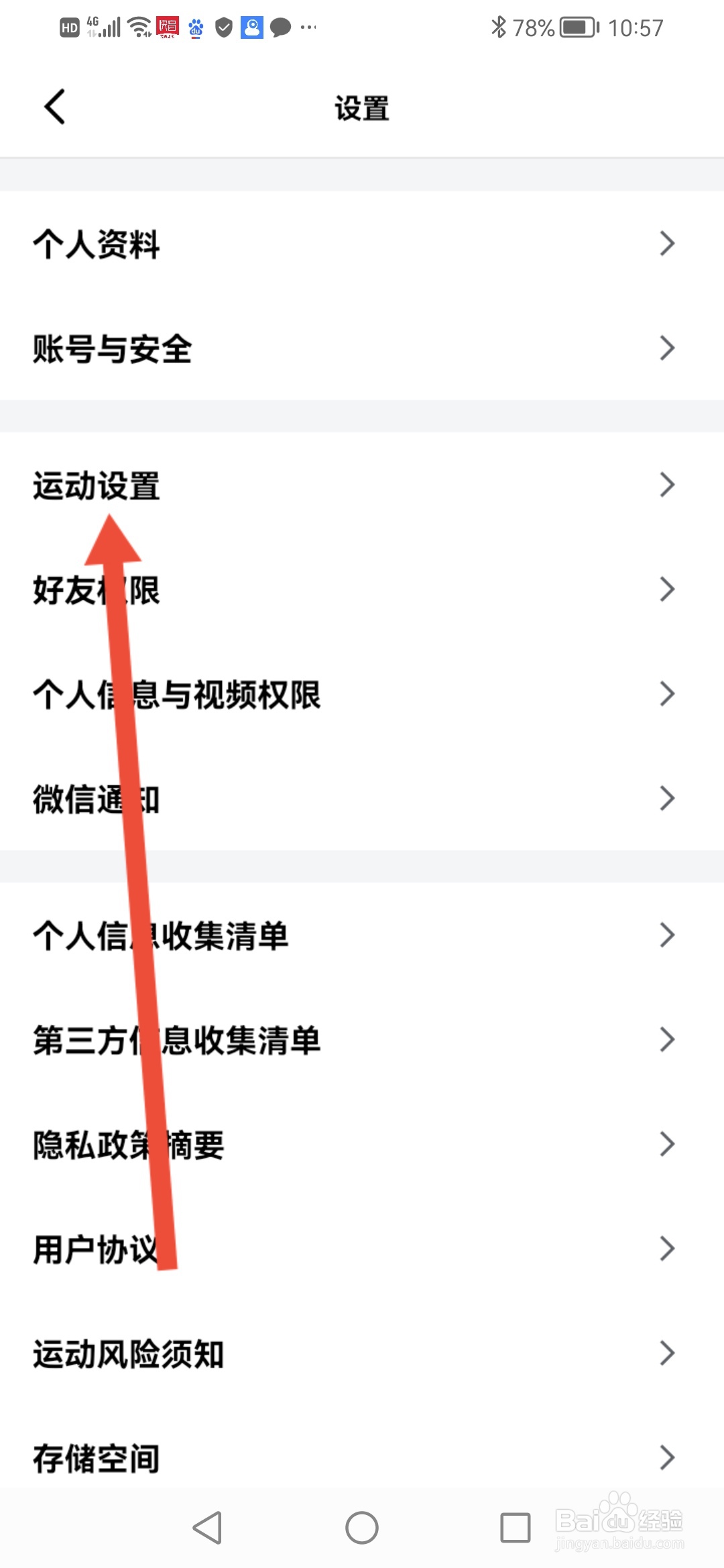Tap the message bubble icon in status bar

pyautogui.click(x=280, y=27)
